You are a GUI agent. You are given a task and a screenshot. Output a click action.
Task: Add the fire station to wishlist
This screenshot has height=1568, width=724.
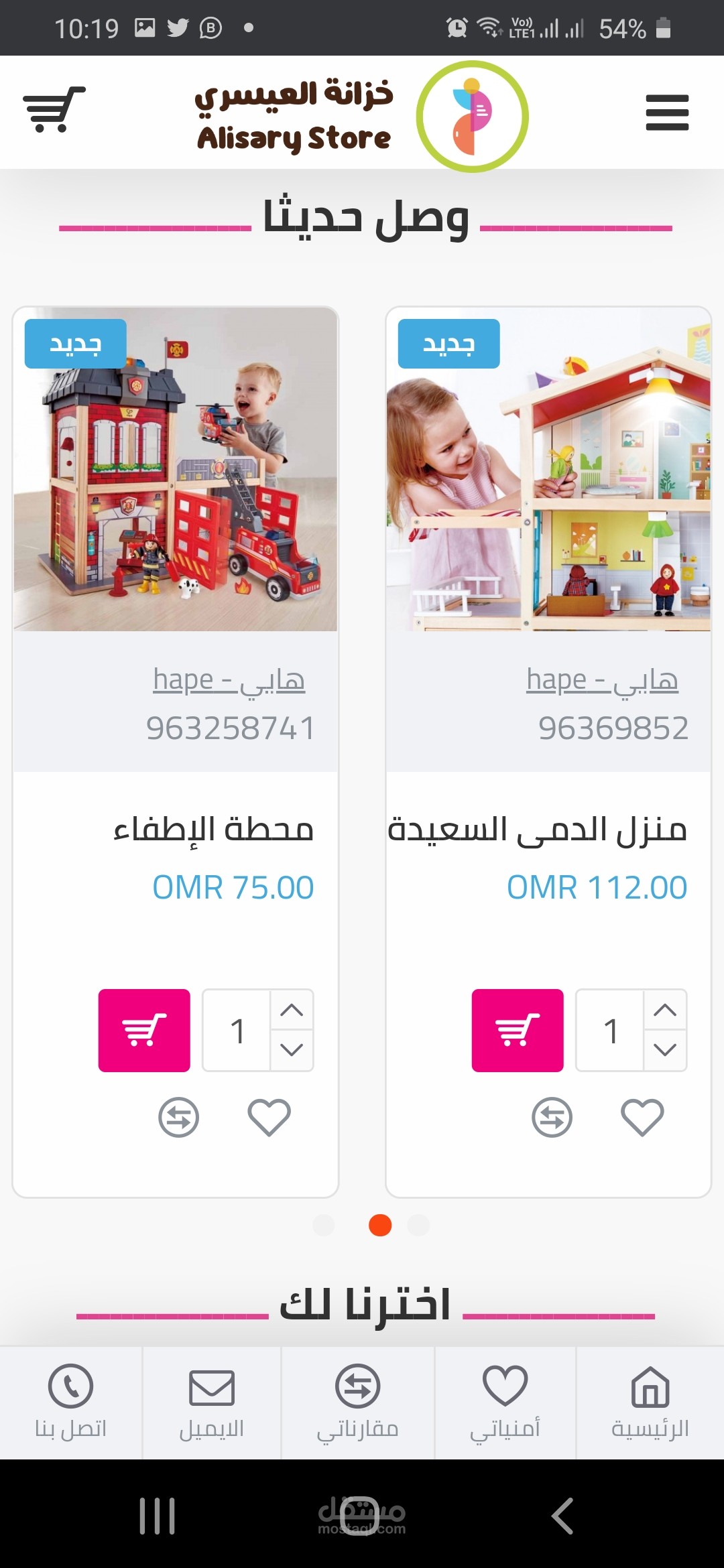click(269, 1117)
